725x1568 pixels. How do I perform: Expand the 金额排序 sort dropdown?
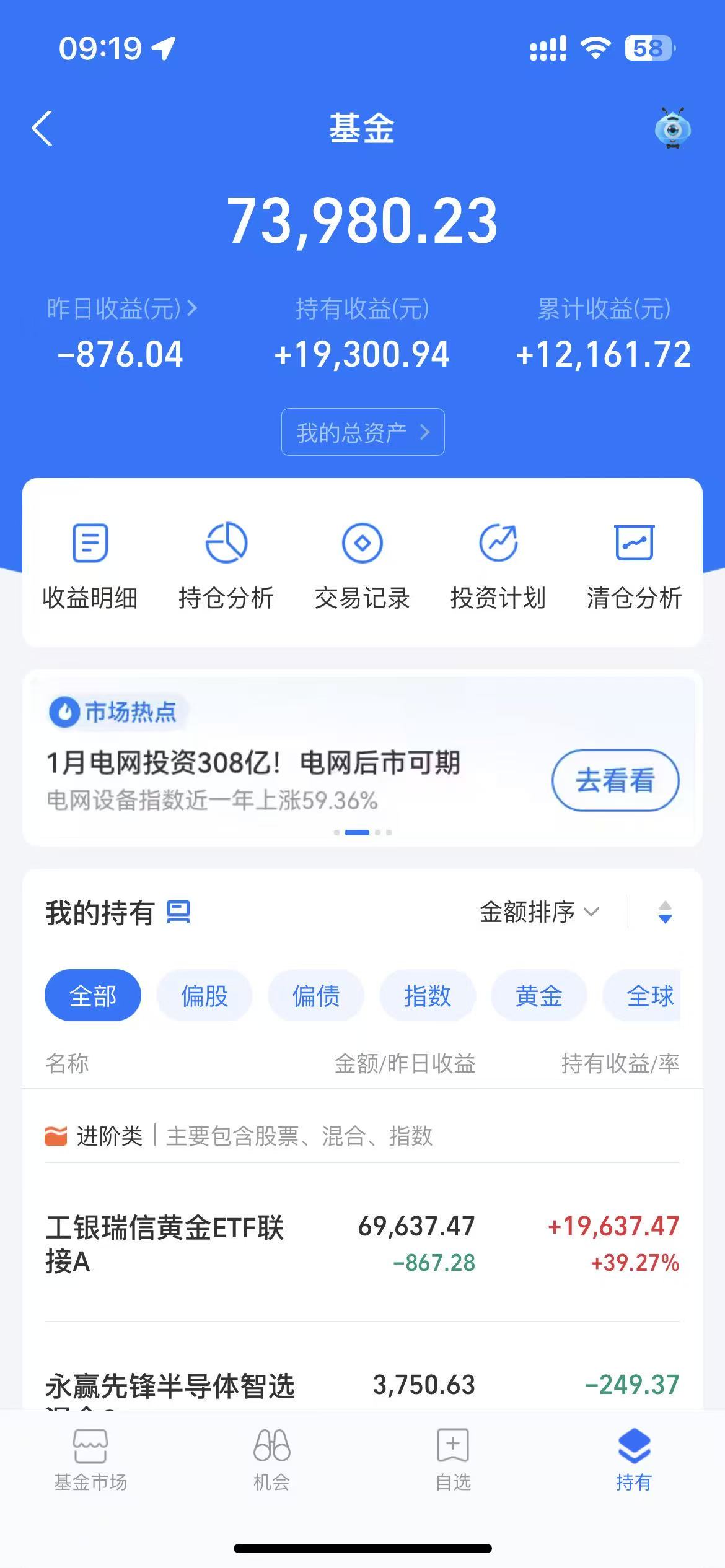pyautogui.click(x=539, y=912)
